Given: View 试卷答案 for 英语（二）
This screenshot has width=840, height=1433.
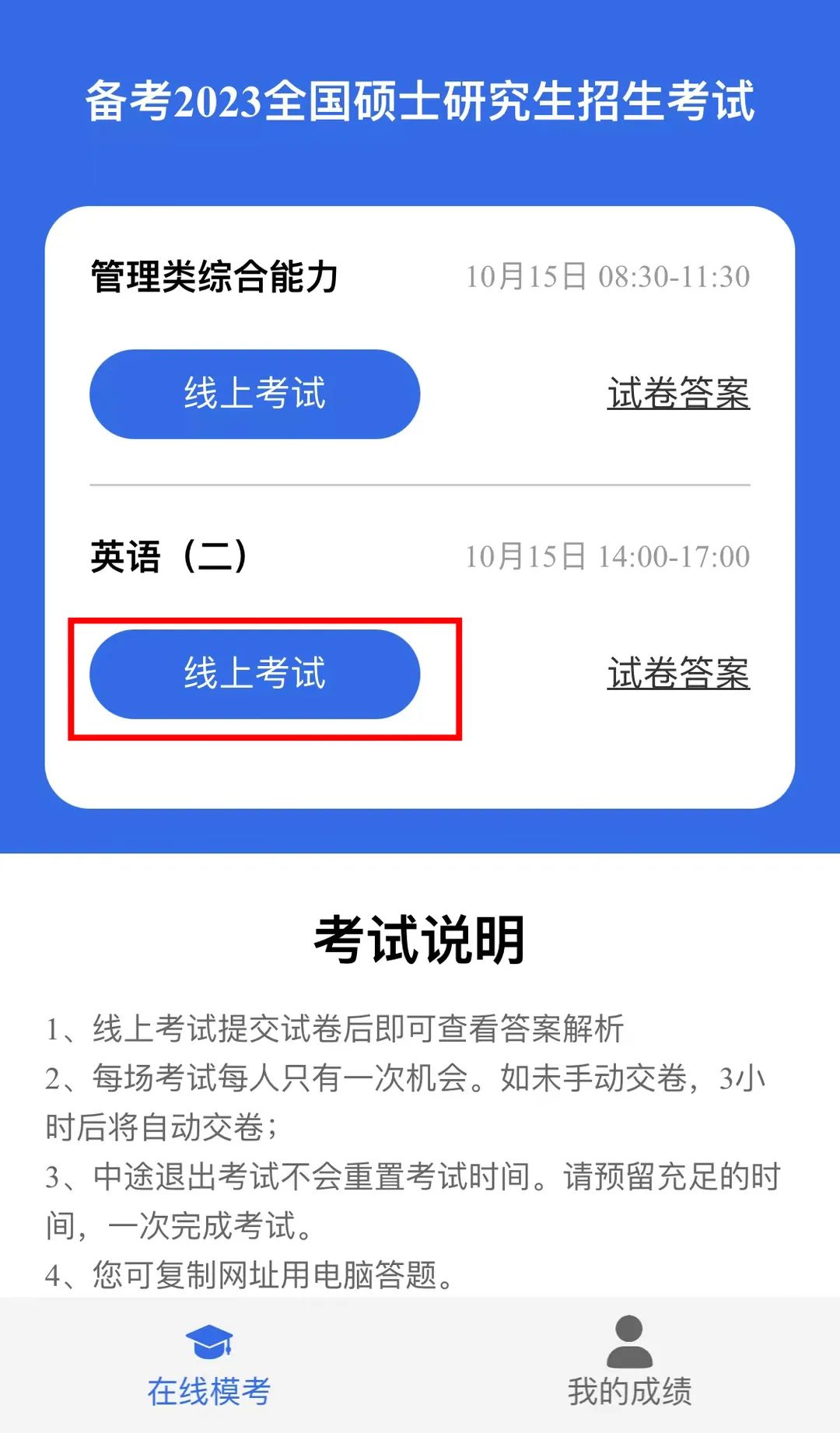Looking at the screenshot, I should pyautogui.click(x=678, y=674).
